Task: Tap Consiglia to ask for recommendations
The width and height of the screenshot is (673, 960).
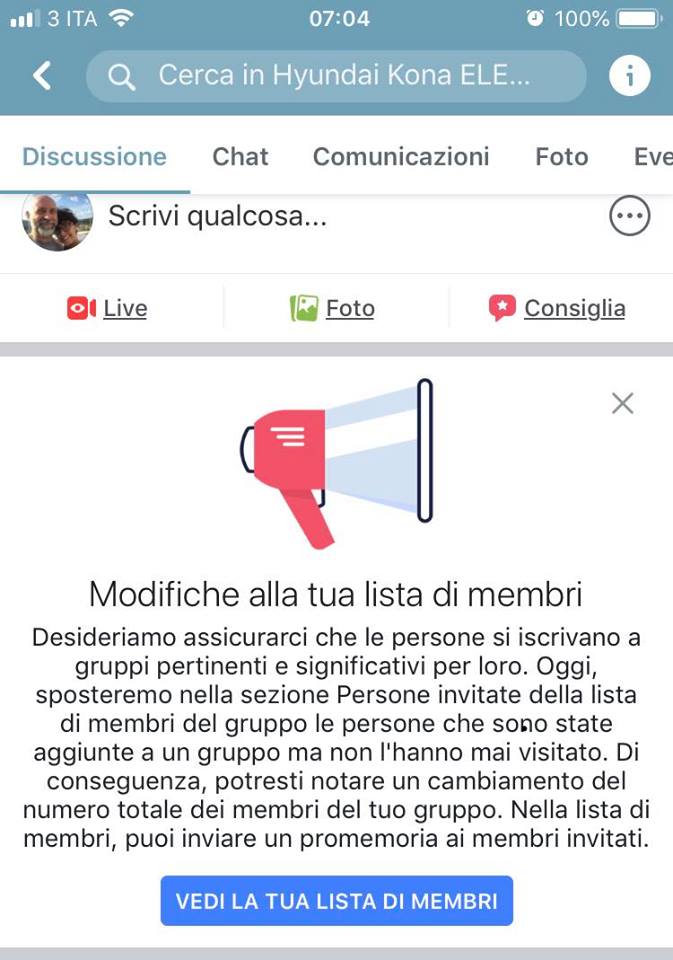Action: coord(557,308)
